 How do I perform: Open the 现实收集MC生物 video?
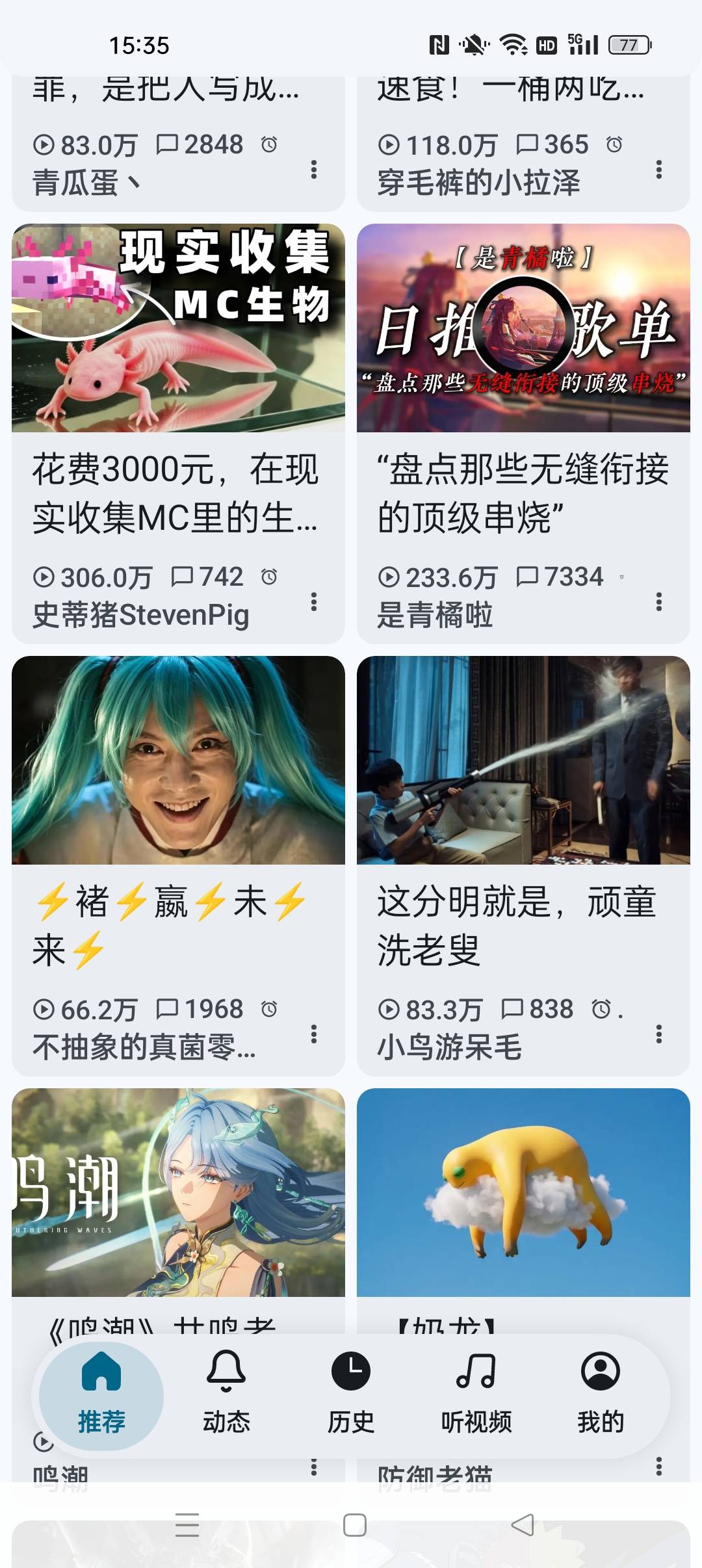[178, 328]
